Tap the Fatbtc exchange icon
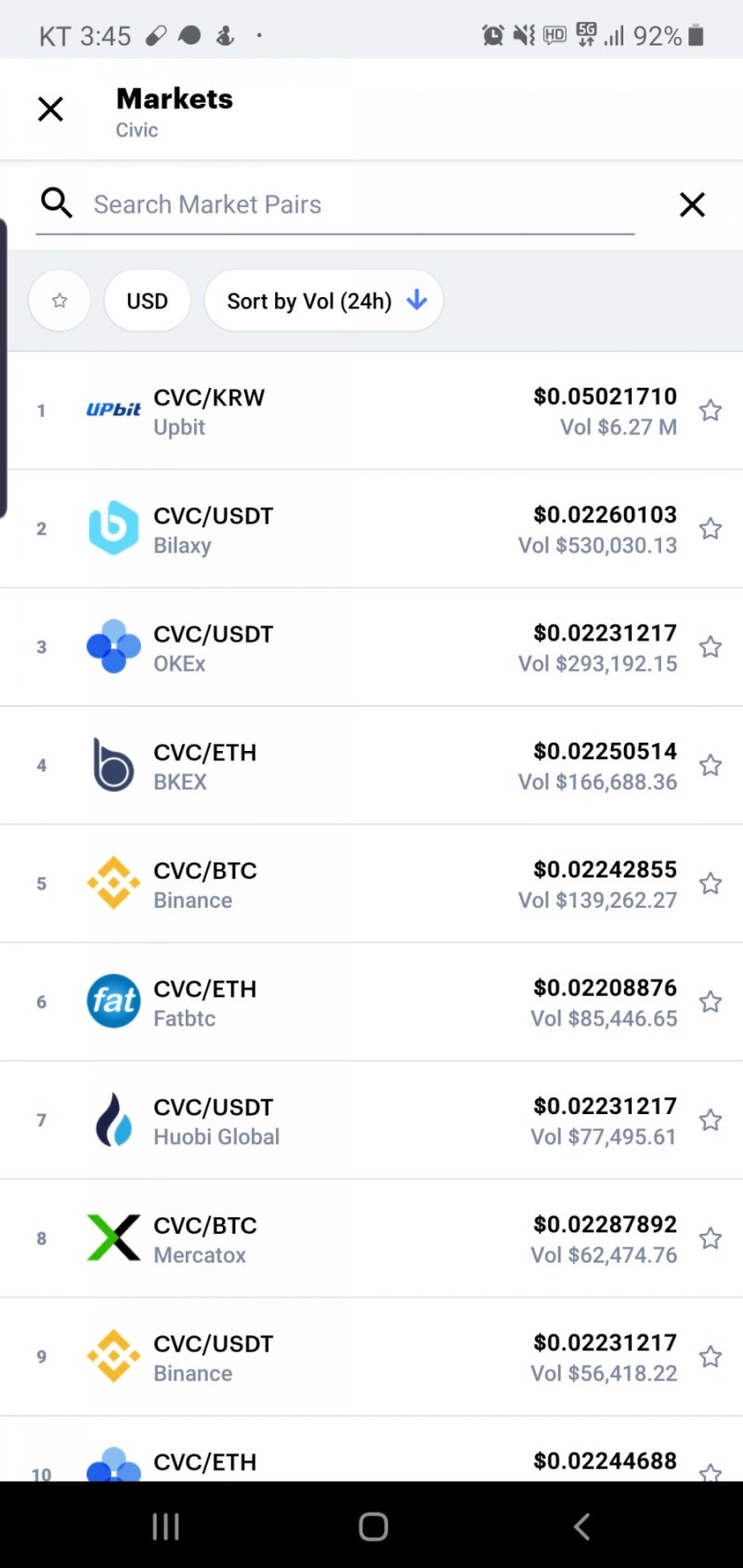 click(112, 1001)
